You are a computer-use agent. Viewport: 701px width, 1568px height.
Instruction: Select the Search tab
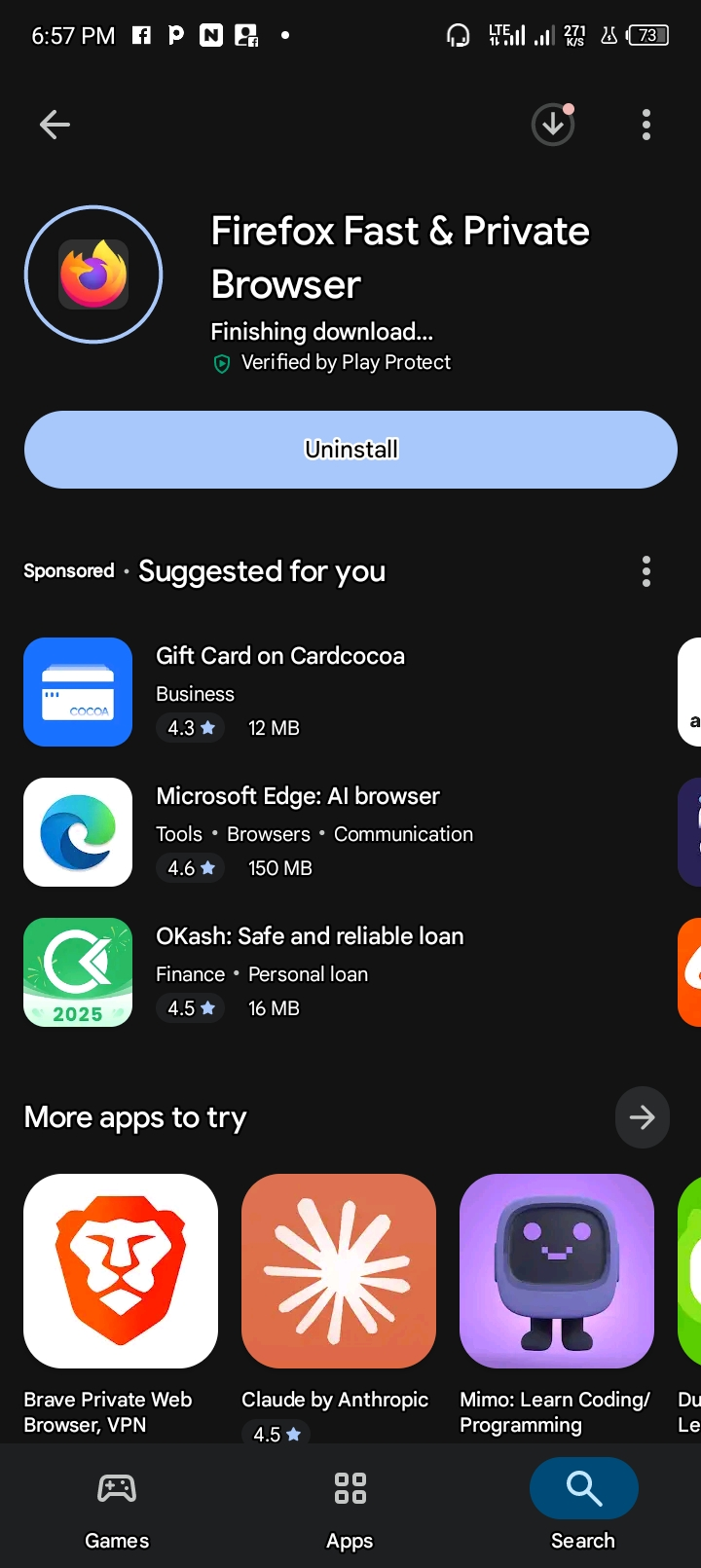click(x=583, y=1506)
